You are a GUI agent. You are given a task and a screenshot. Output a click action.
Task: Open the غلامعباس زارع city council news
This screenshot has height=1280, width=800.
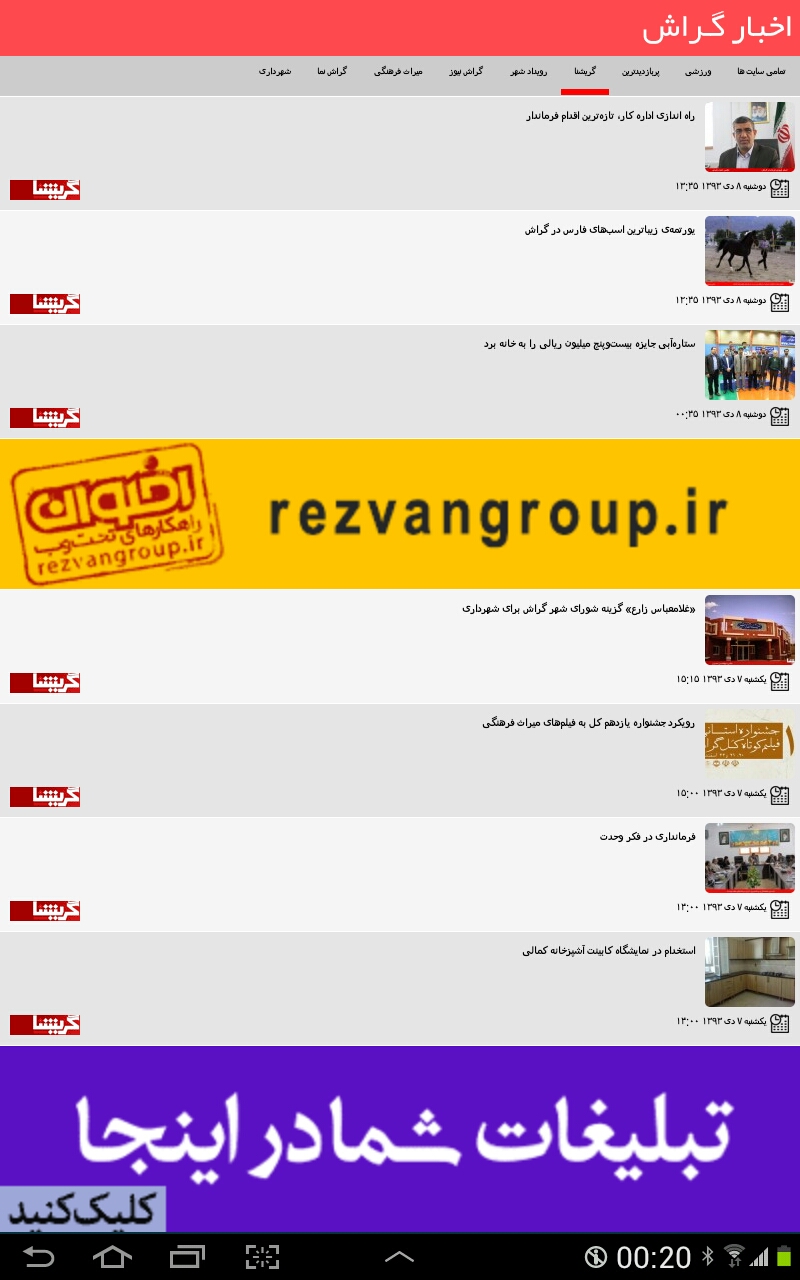pos(400,646)
